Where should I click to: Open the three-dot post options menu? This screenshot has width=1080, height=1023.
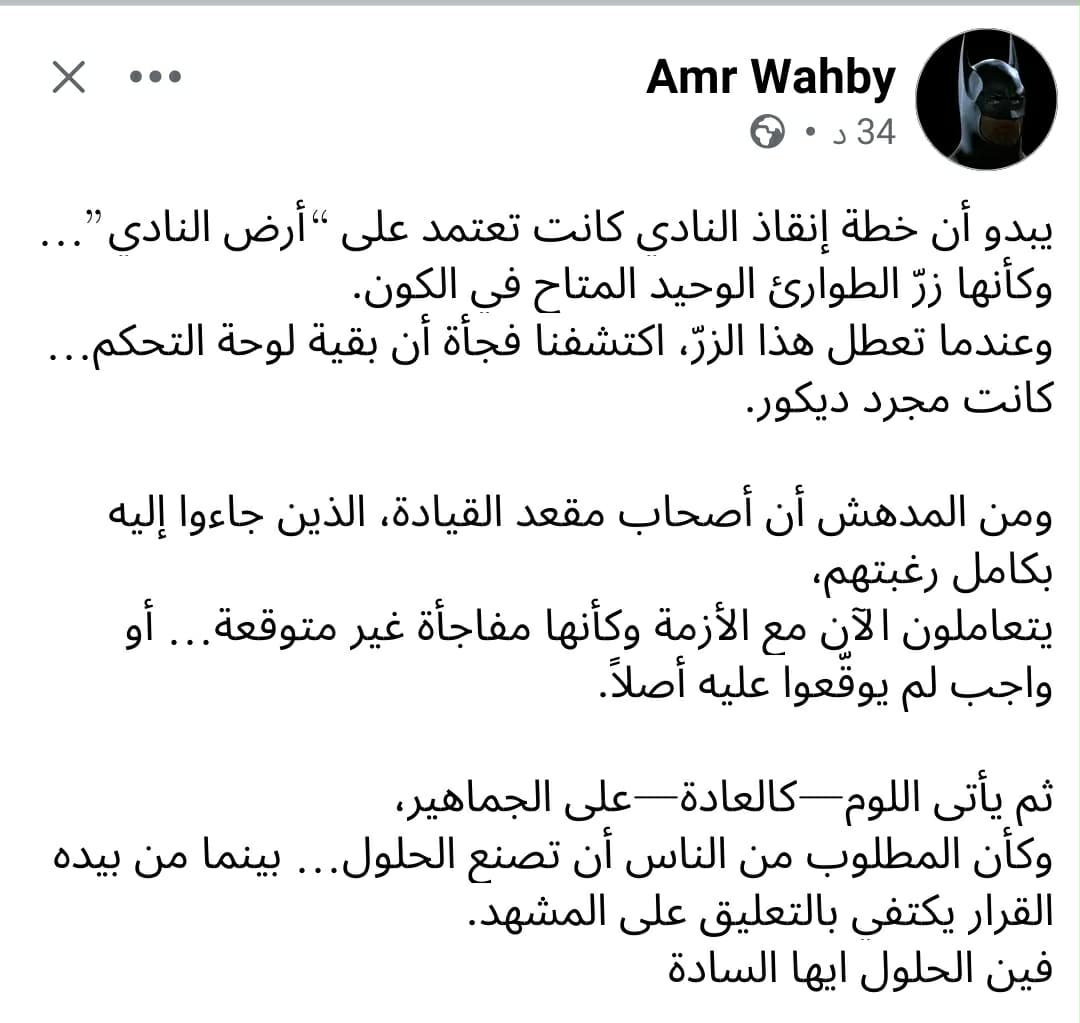point(156,77)
